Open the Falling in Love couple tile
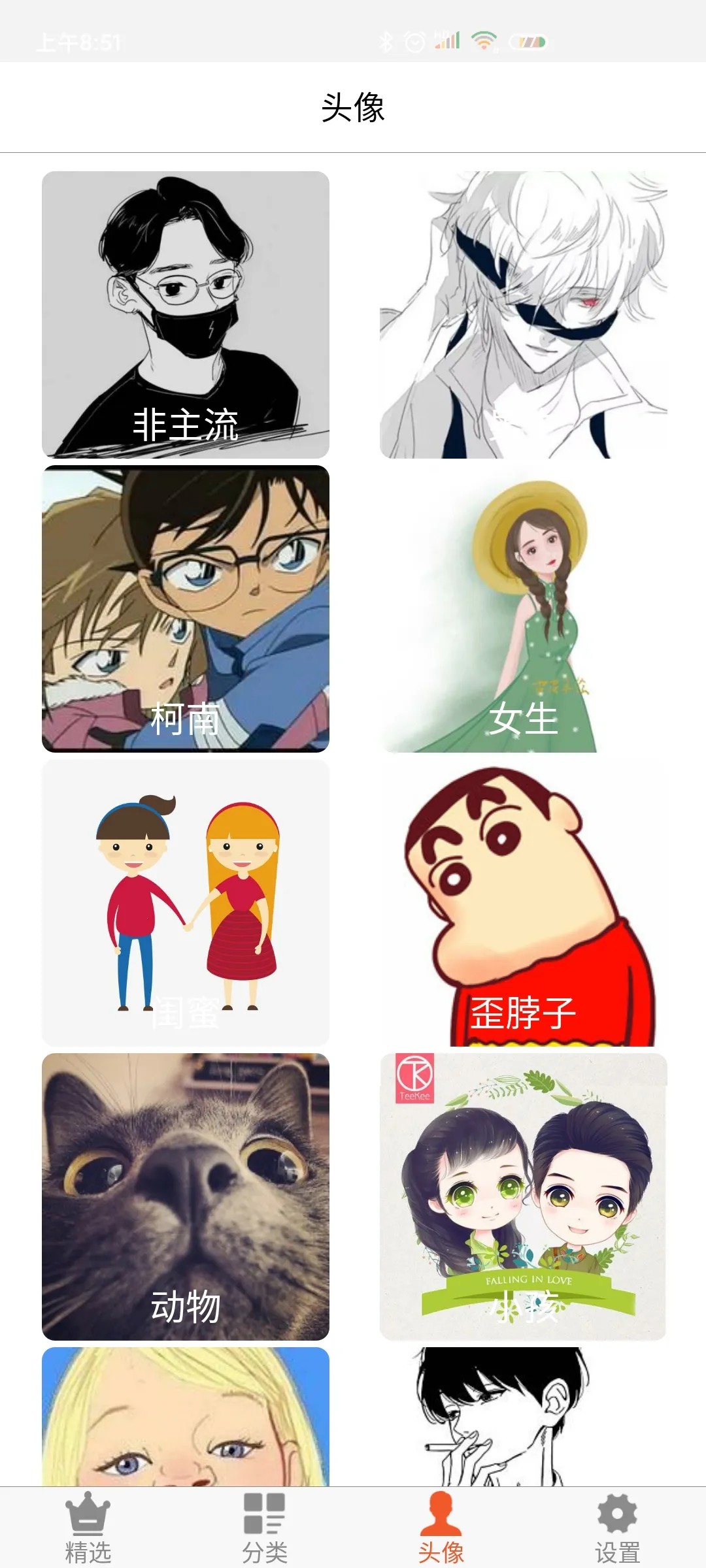706x1568 pixels. (523, 1197)
